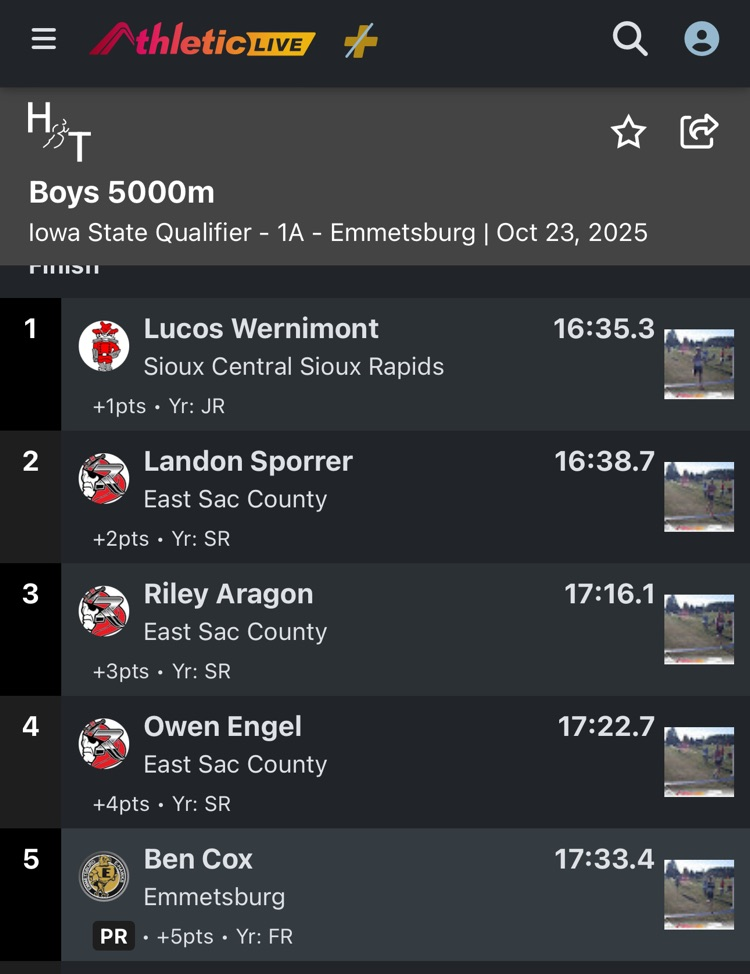The height and width of the screenshot is (974, 750).
Task: Favorite this event with the star
Action: (x=628, y=132)
